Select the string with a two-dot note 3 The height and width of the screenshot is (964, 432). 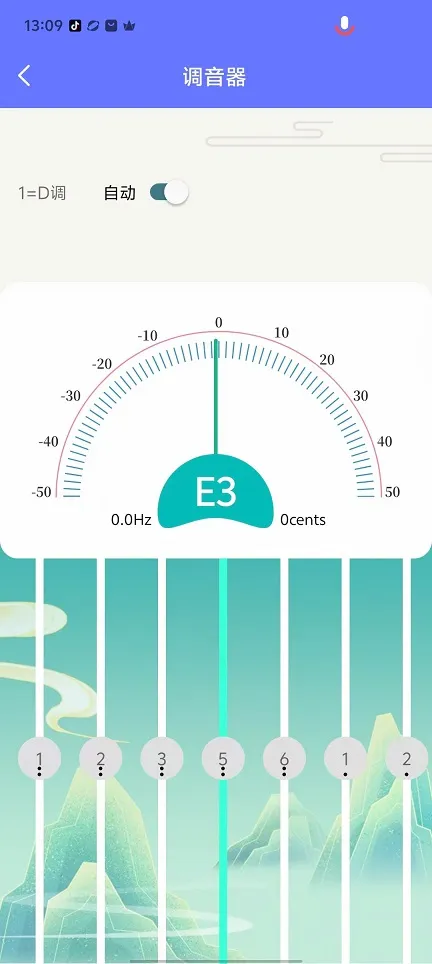point(162,758)
